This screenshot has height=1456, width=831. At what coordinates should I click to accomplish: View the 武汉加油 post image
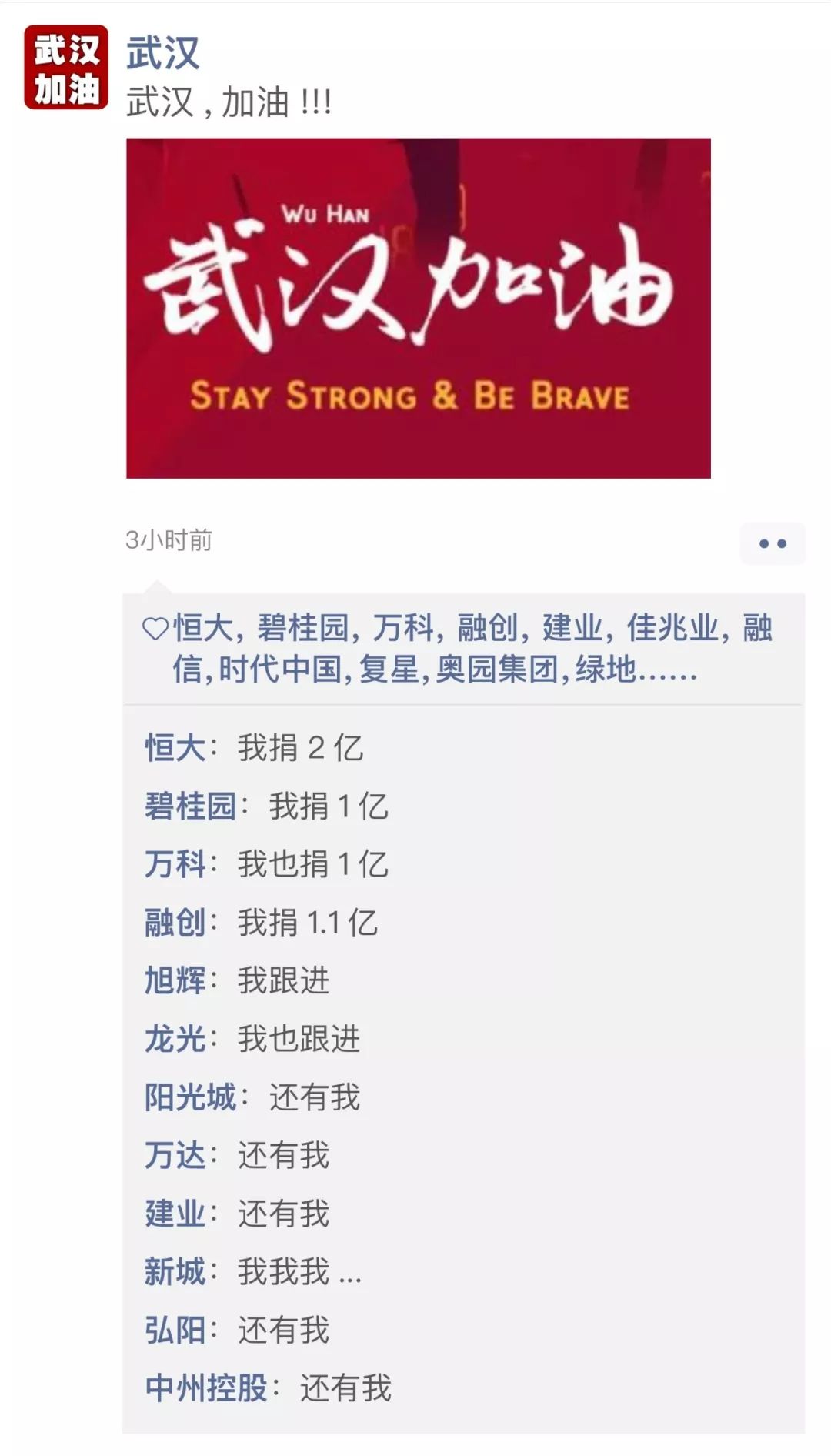418,308
